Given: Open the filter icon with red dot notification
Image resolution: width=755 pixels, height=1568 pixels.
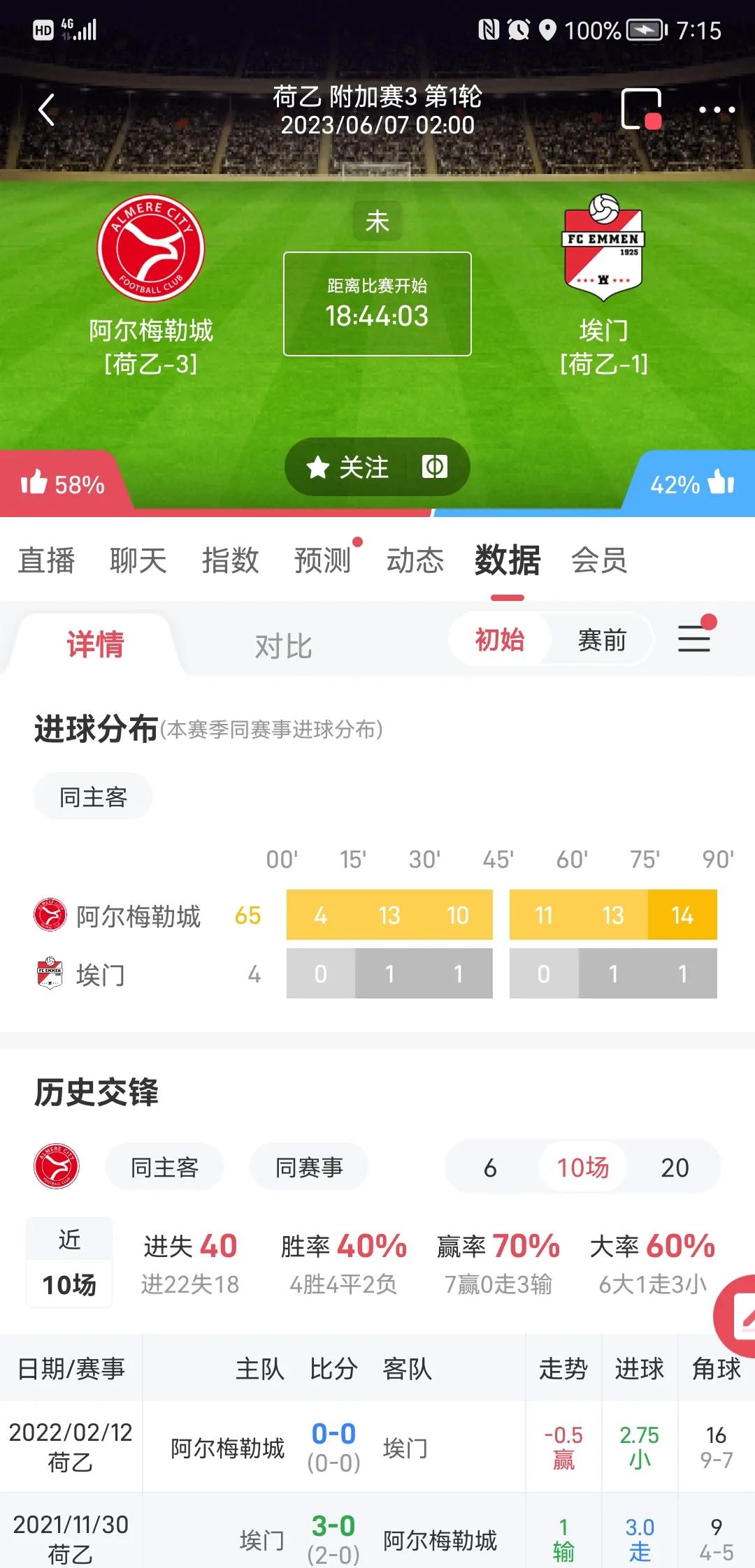Looking at the screenshot, I should click(694, 639).
